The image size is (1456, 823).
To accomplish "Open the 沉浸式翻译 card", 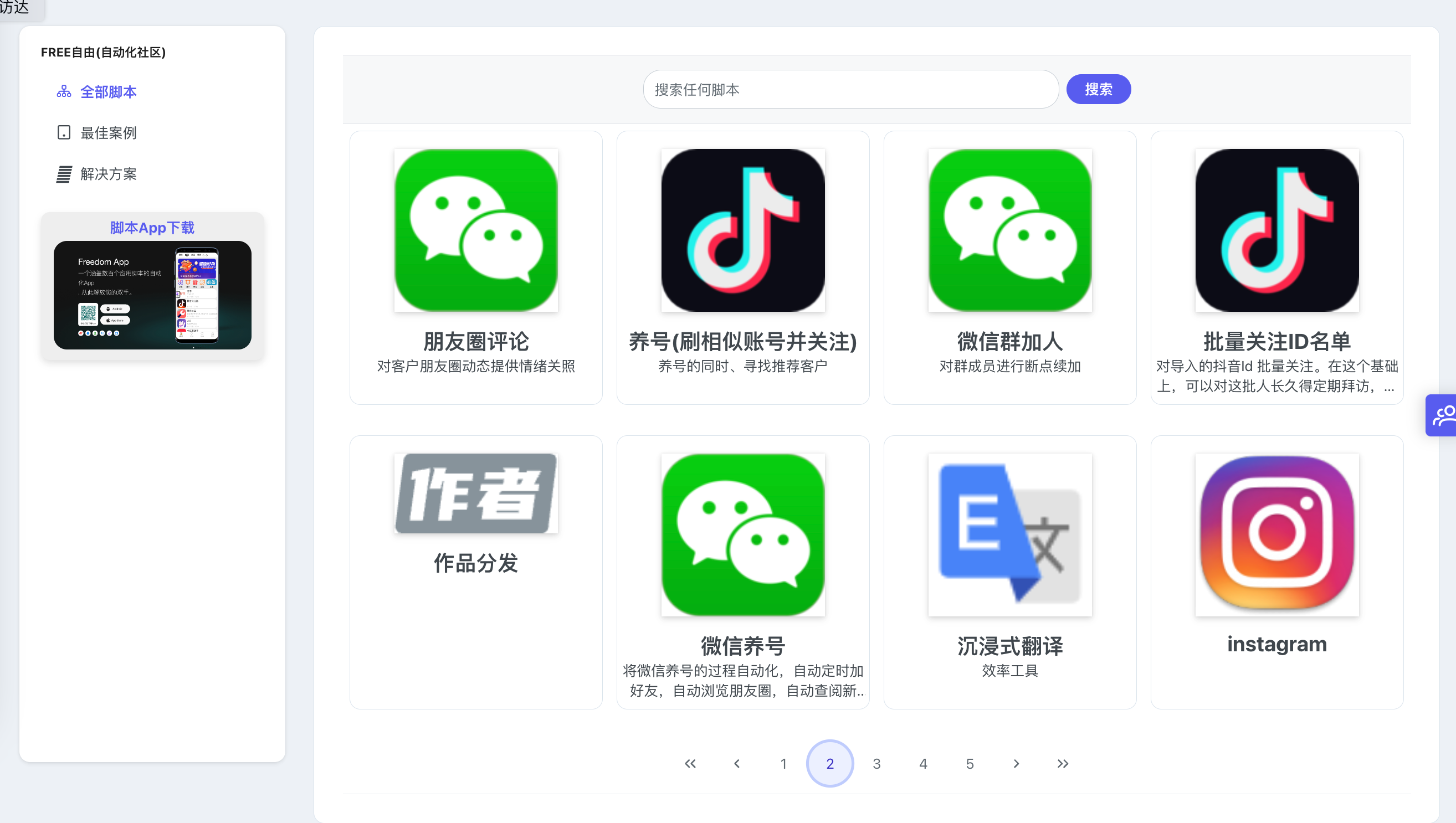I will click(x=1010, y=571).
